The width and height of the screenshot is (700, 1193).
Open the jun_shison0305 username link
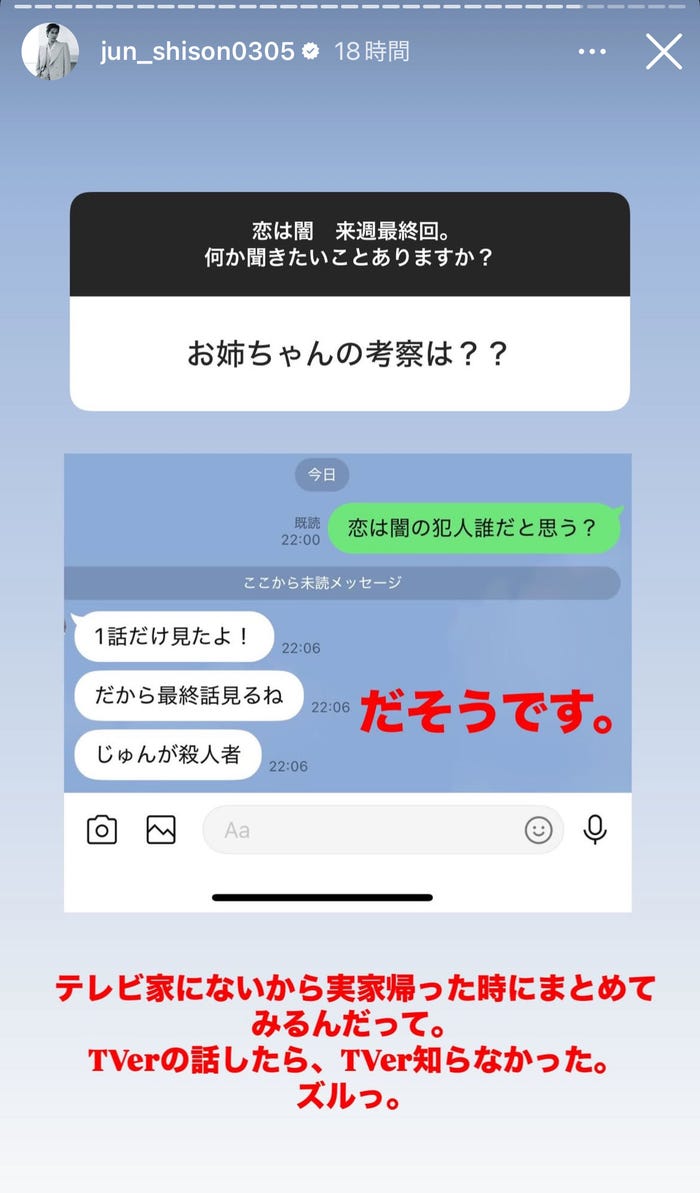pyautogui.click(x=197, y=52)
